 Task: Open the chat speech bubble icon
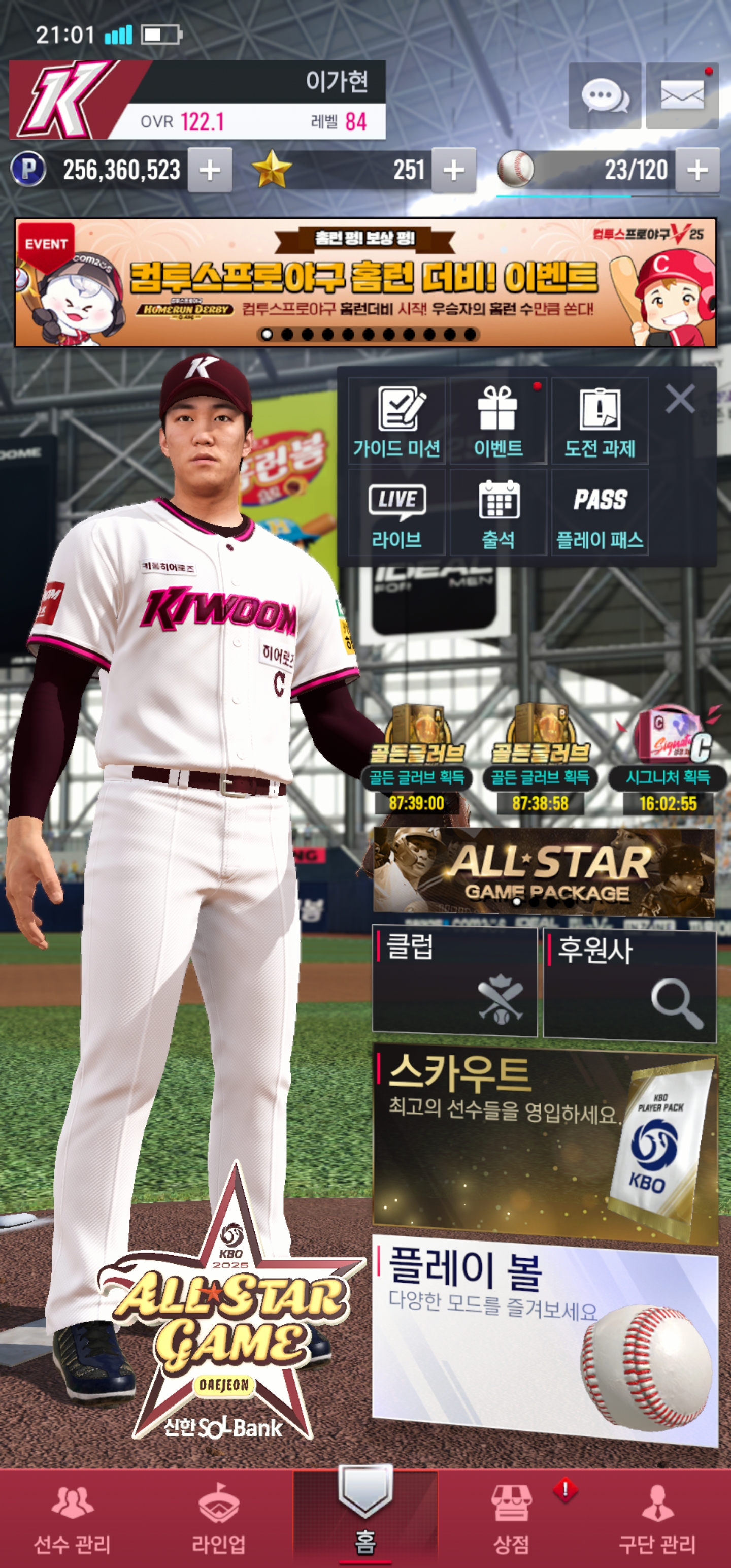pyautogui.click(x=604, y=95)
